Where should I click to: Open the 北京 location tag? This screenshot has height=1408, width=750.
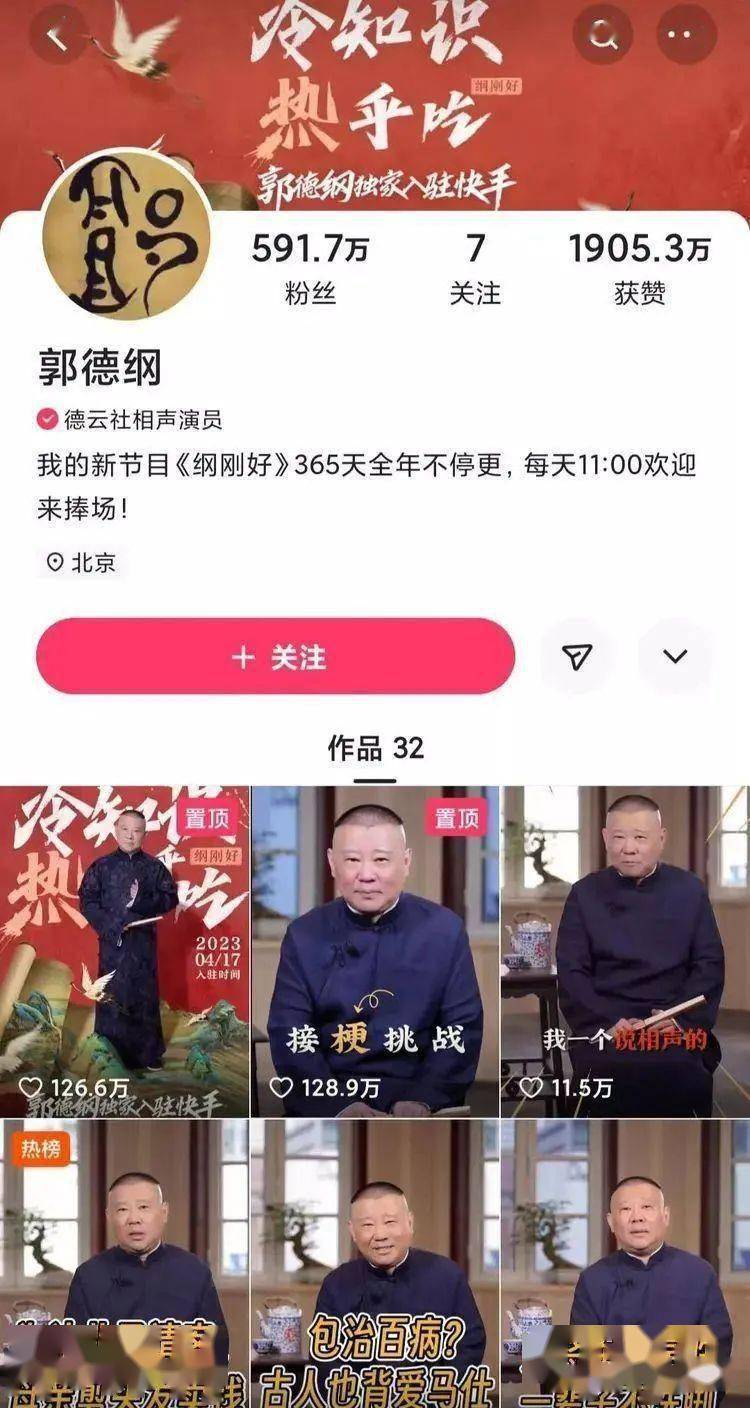pyautogui.click(x=83, y=563)
